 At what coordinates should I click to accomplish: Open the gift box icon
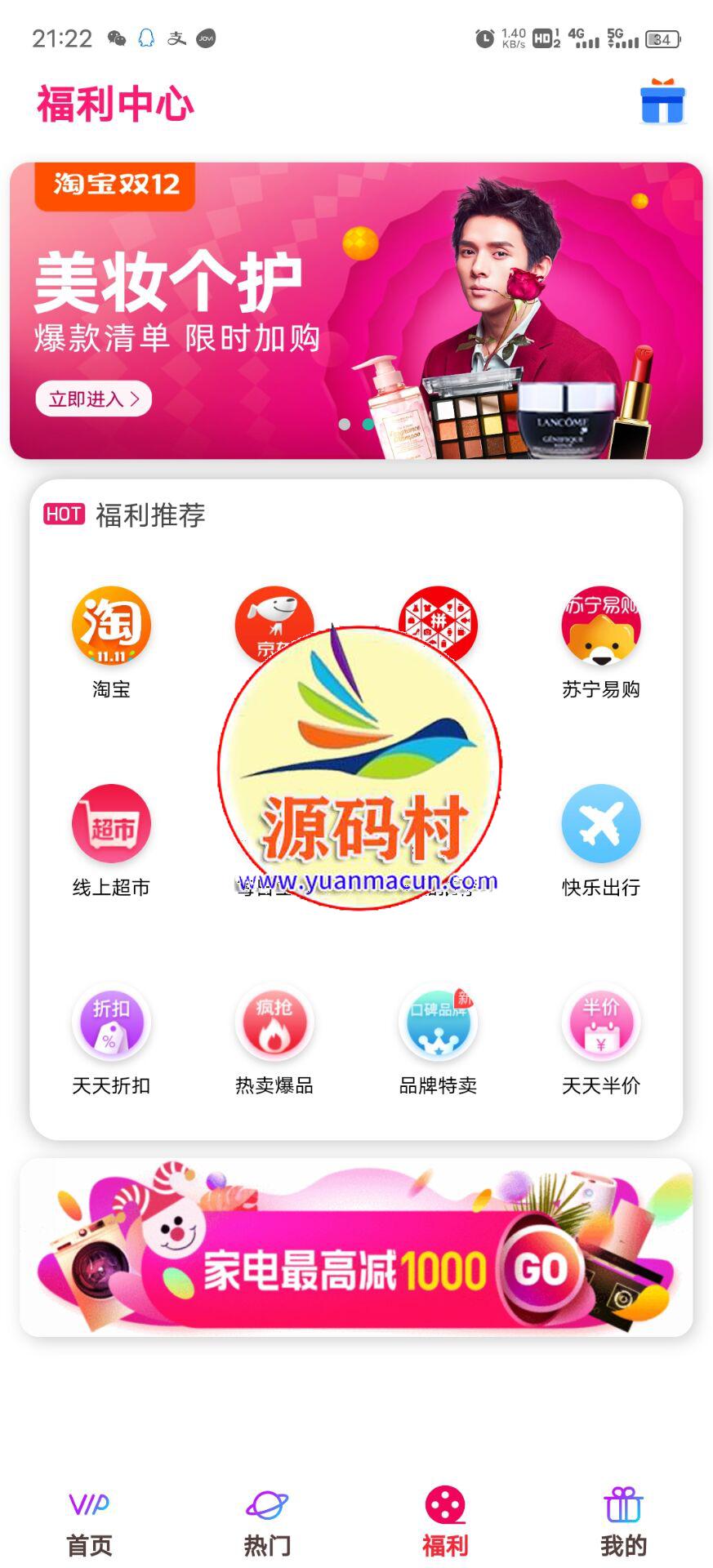(662, 102)
